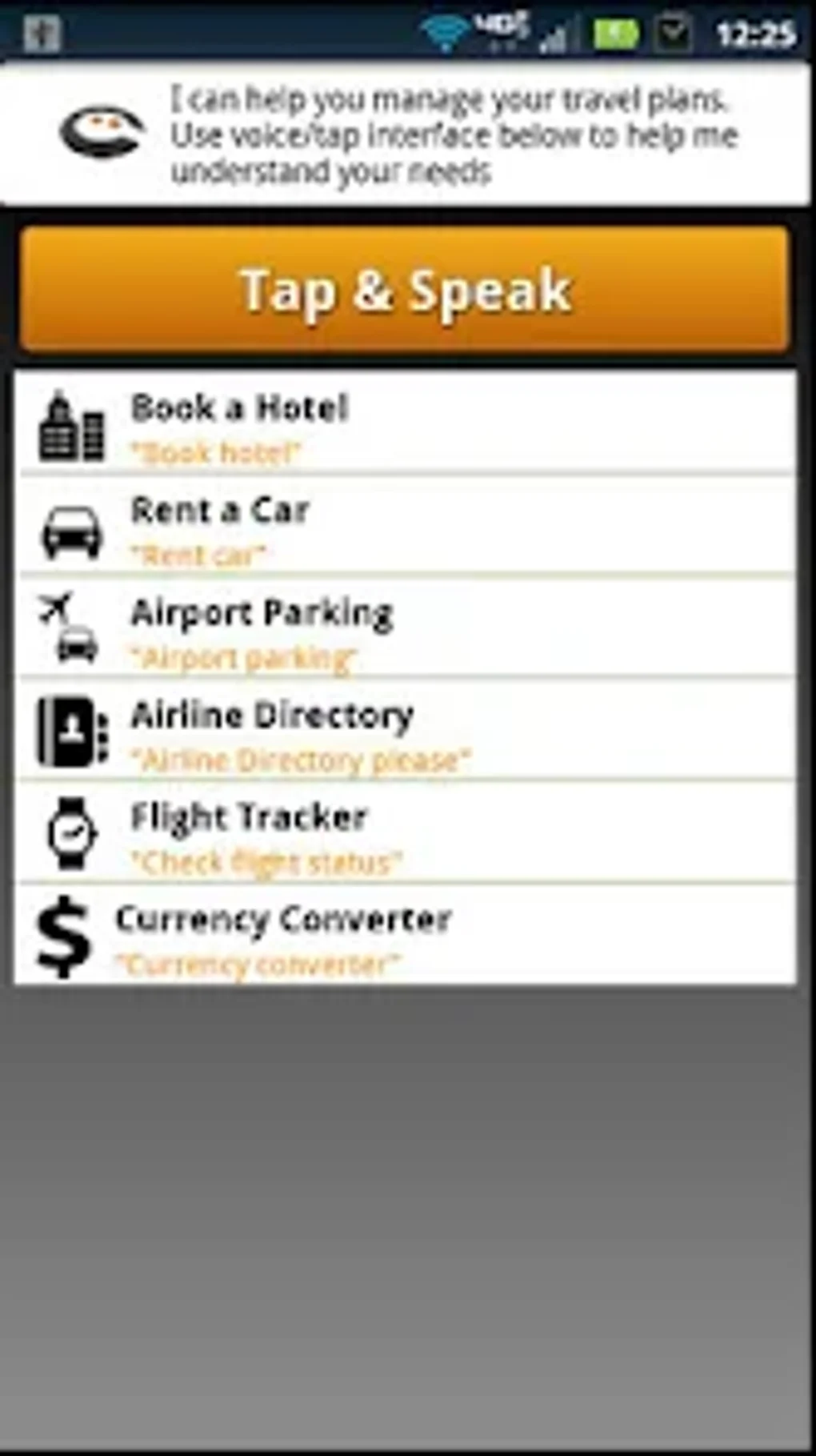This screenshot has height=1456, width=816.
Task: Open Currency Converter
Action: click(405, 937)
